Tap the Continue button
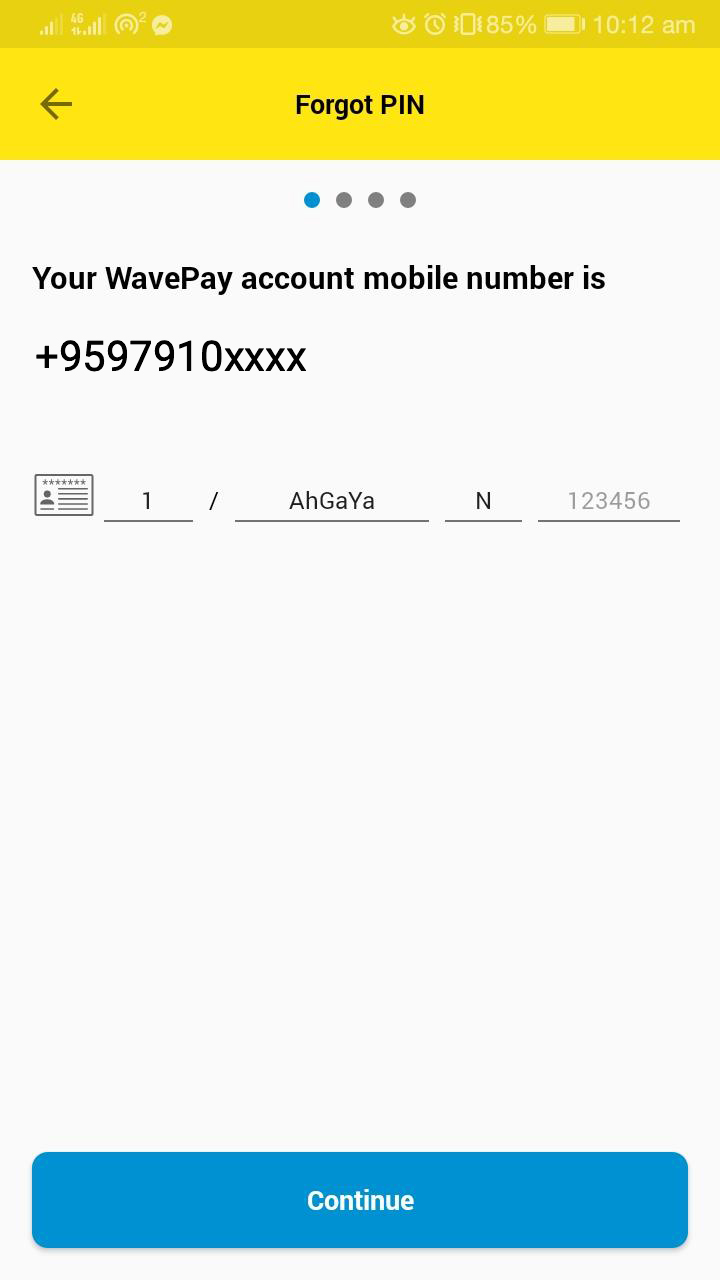Viewport: 720px width, 1280px height. click(360, 1200)
